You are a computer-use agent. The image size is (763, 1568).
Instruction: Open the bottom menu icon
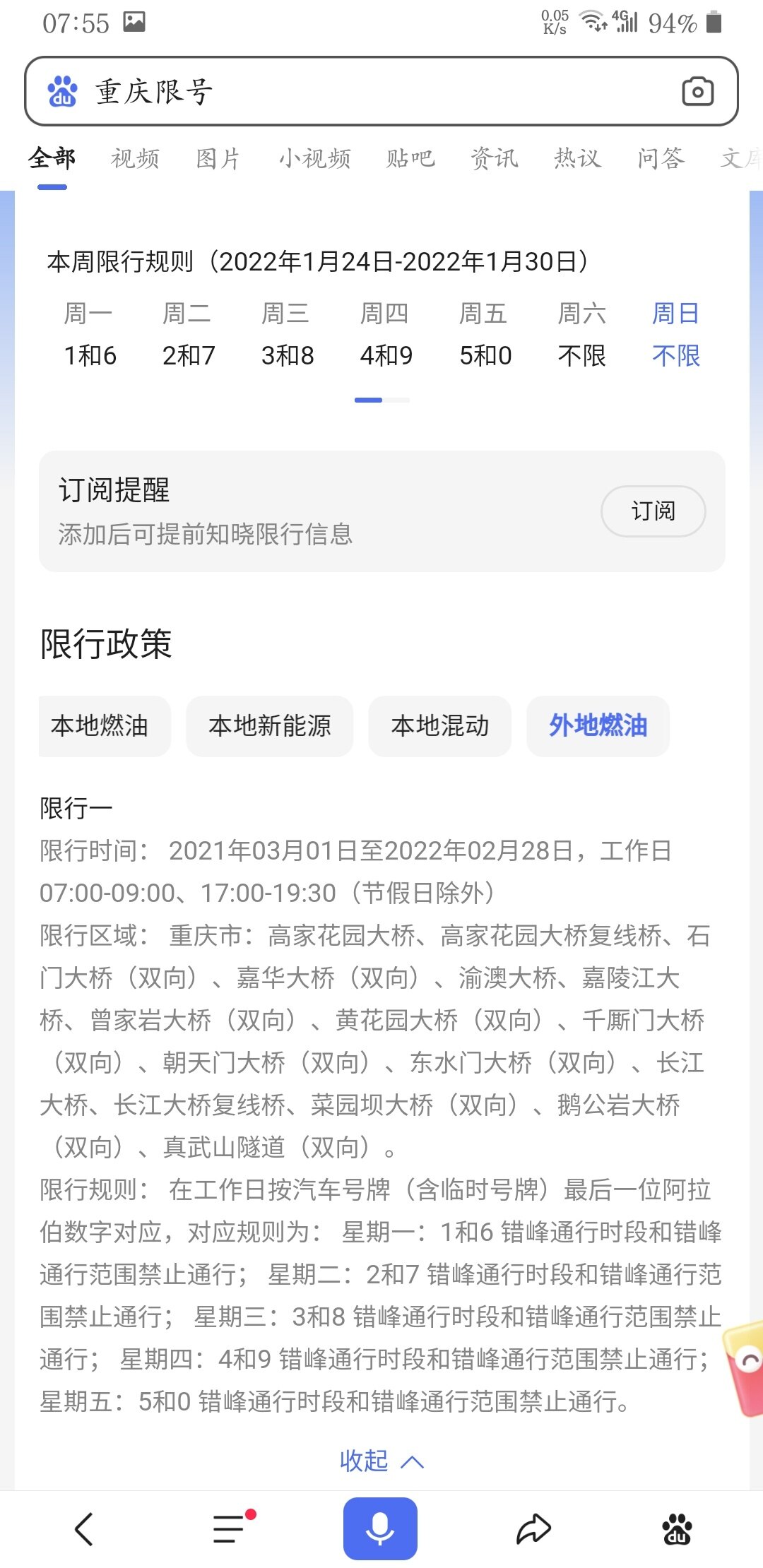230,1529
